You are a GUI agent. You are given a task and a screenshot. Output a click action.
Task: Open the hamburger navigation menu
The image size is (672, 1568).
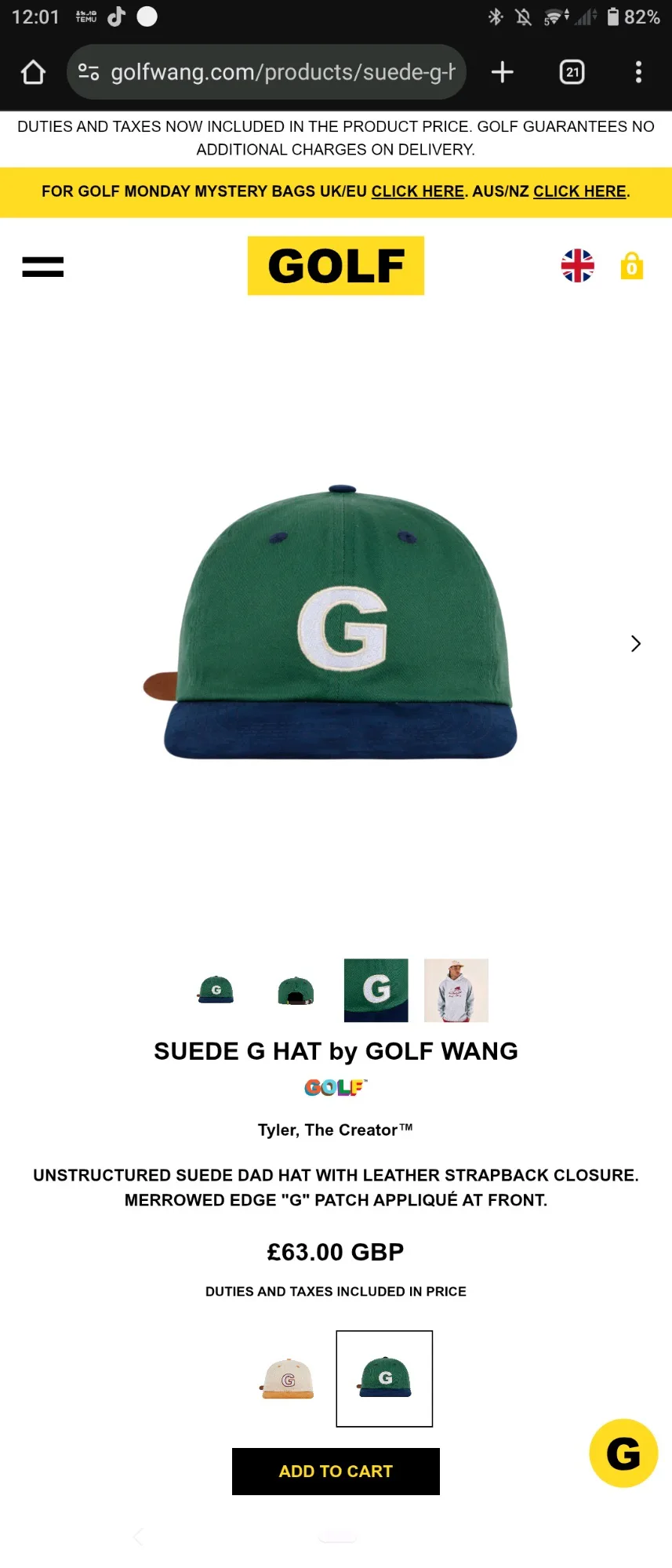coord(43,267)
